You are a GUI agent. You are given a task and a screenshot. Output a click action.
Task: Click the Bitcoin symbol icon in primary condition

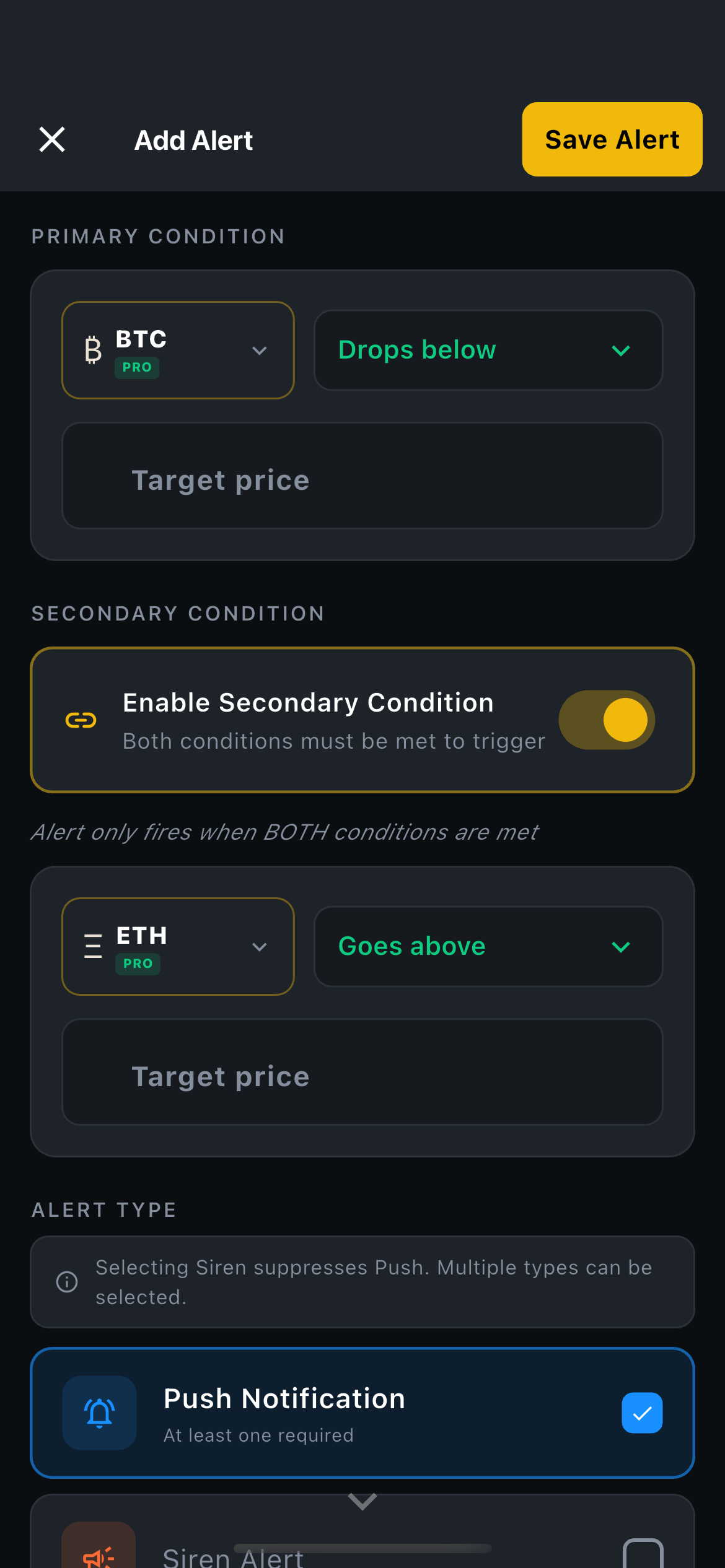click(92, 350)
